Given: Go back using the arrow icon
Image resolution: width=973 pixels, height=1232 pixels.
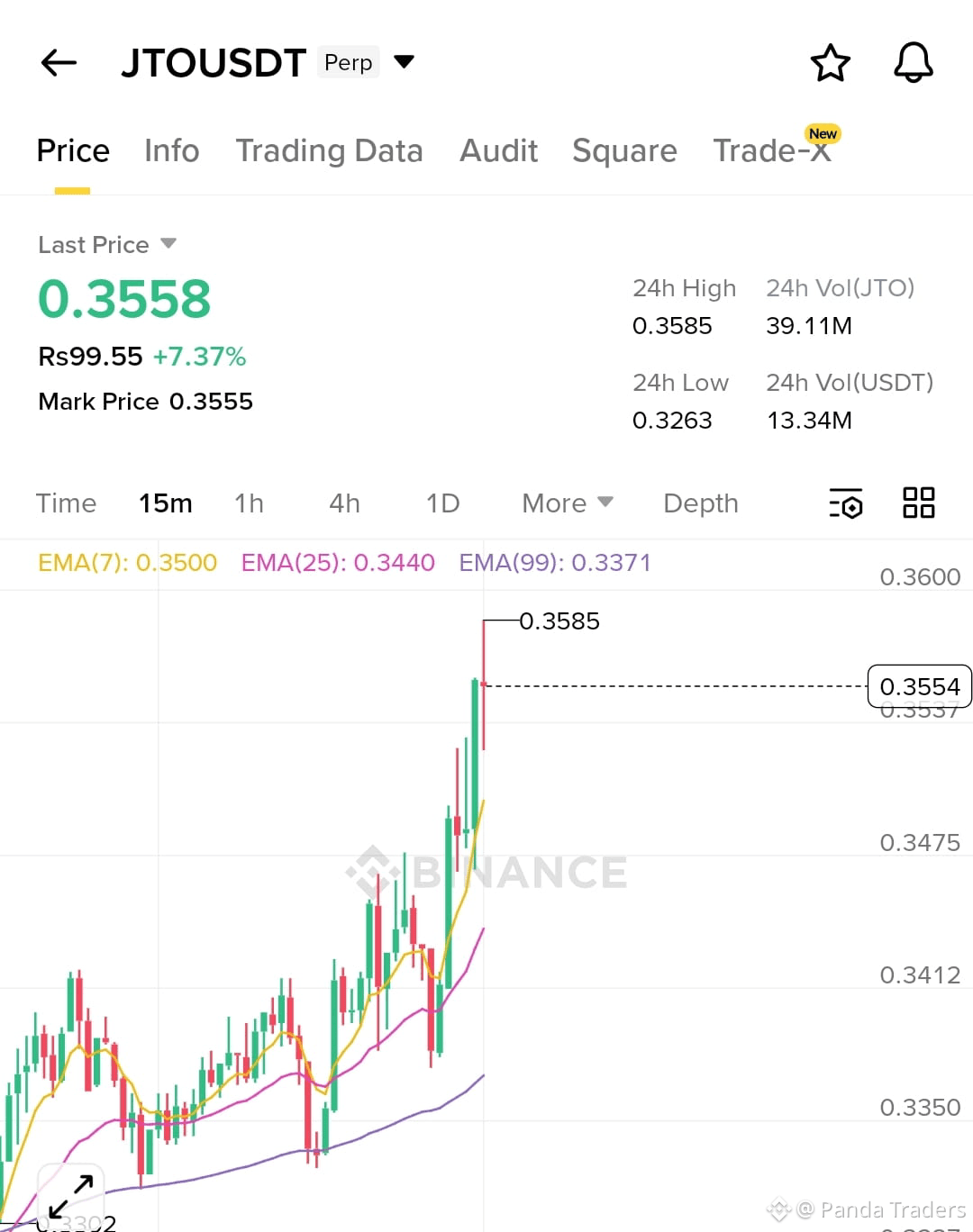Looking at the screenshot, I should click(x=57, y=62).
